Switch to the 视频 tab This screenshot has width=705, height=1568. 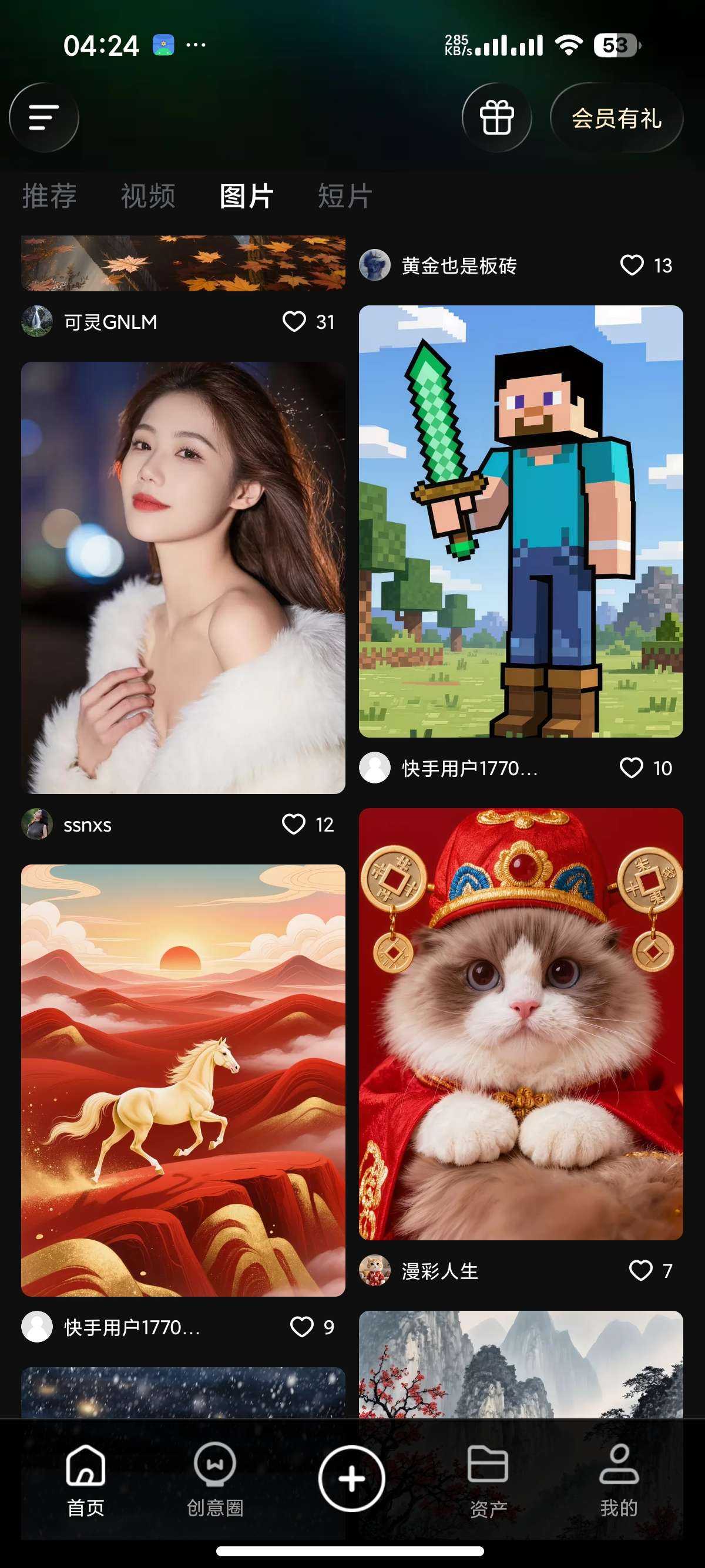tap(148, 196)
